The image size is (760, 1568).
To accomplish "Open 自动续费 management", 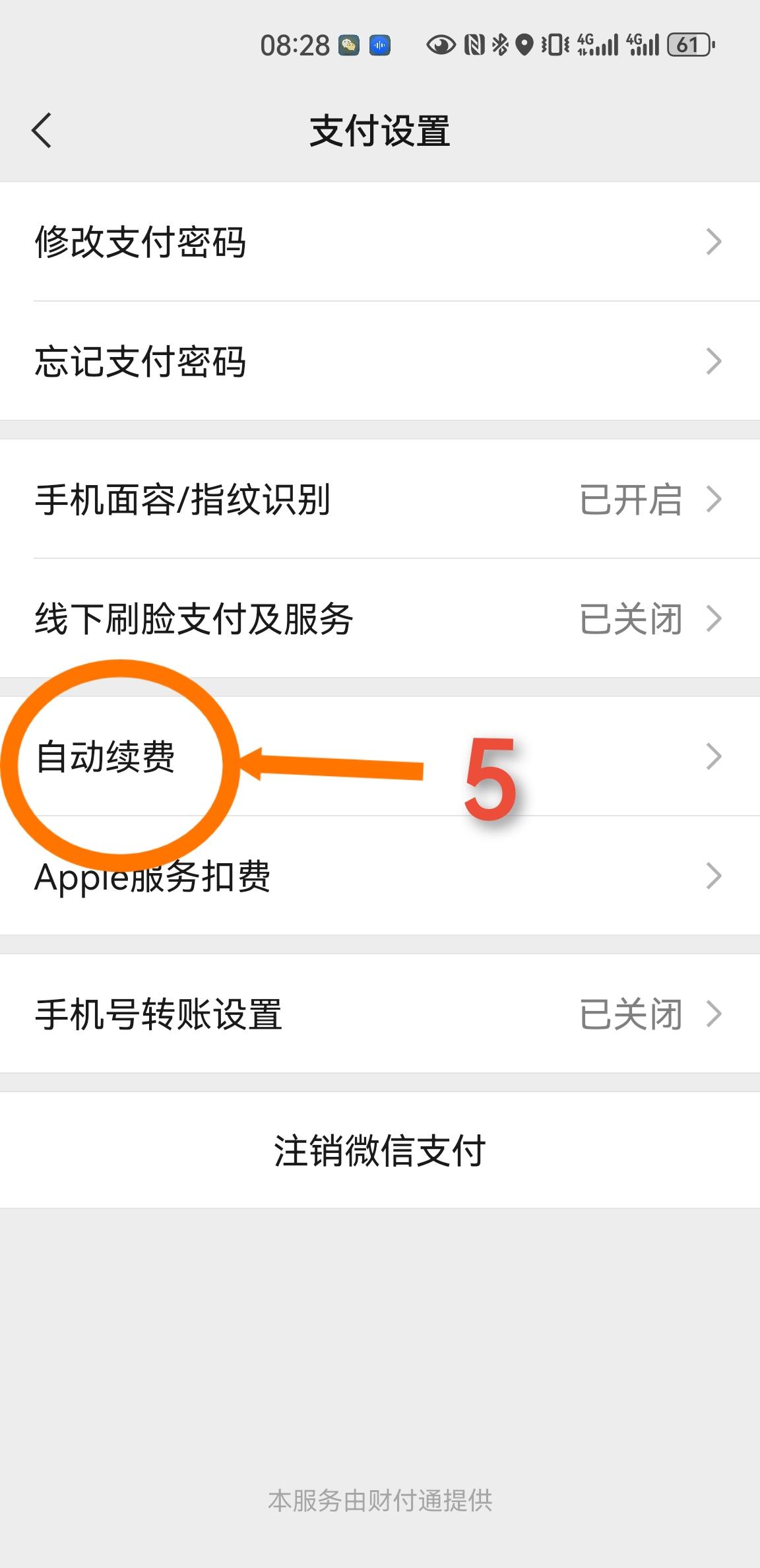I will point(379,756).
